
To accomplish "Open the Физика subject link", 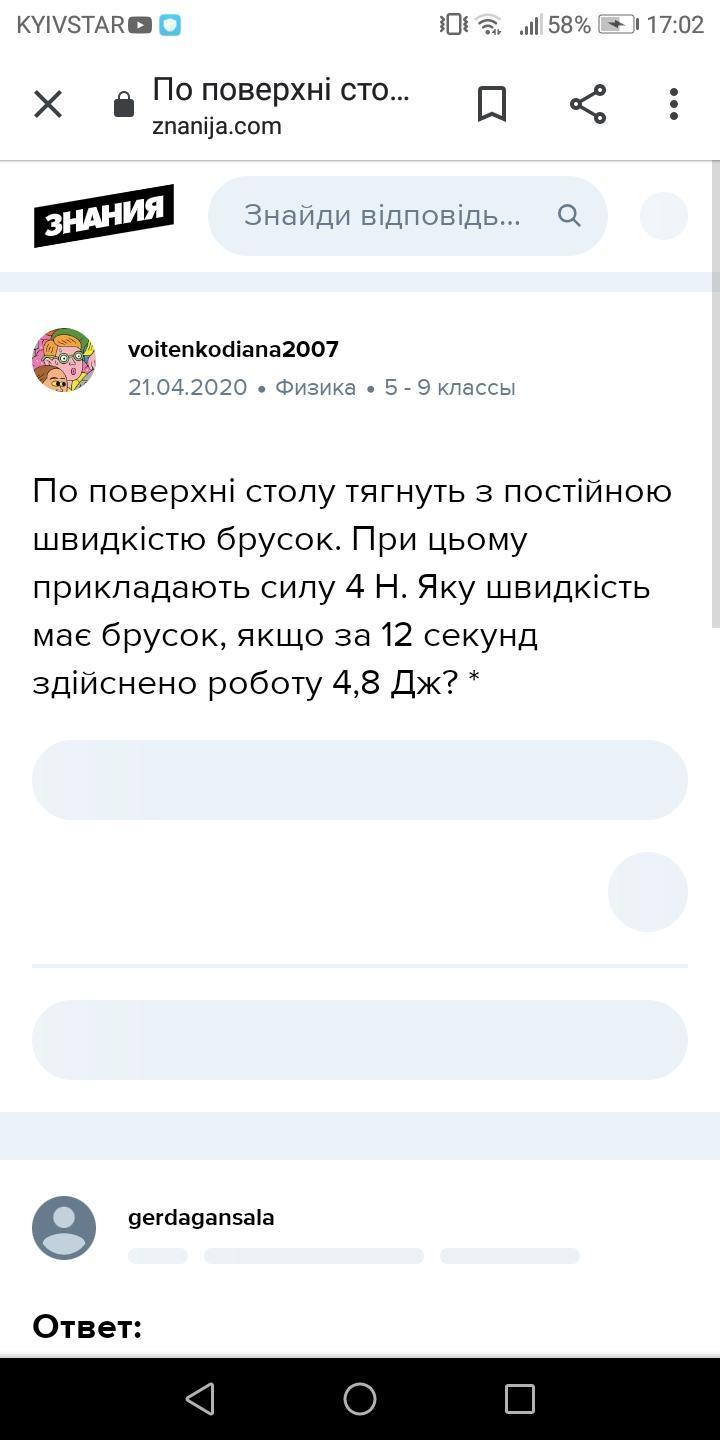I will [315, 387].
